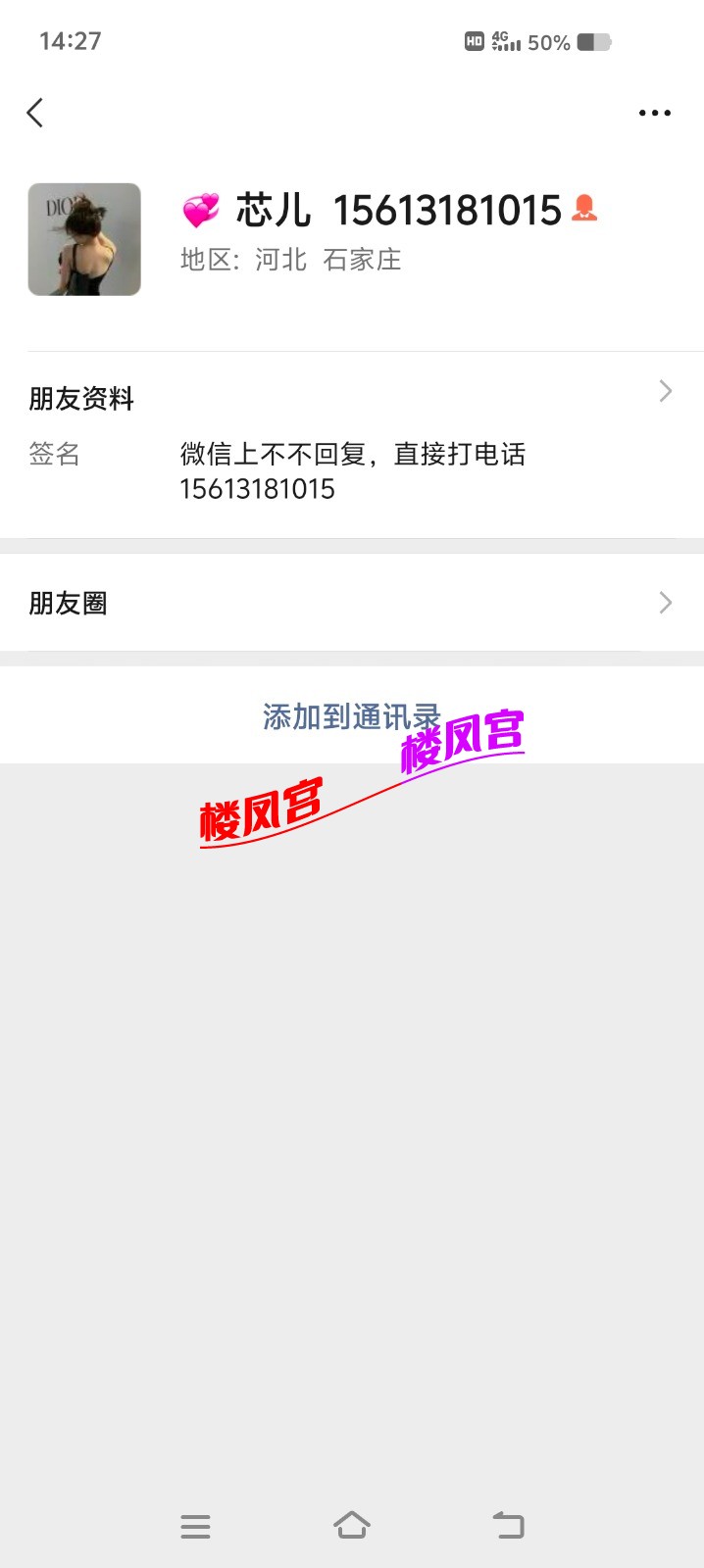
Task: Open the 朋友圈 row
Action: (351, 603)
